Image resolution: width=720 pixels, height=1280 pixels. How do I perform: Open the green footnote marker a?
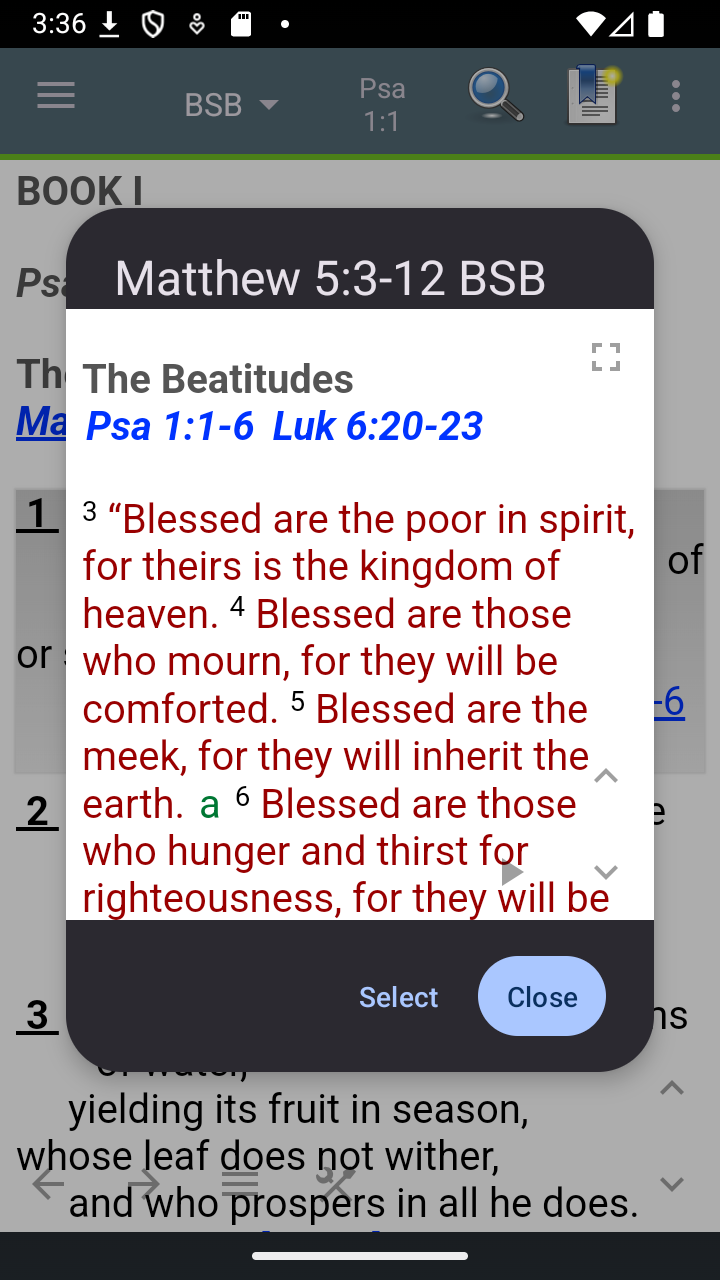210,805
